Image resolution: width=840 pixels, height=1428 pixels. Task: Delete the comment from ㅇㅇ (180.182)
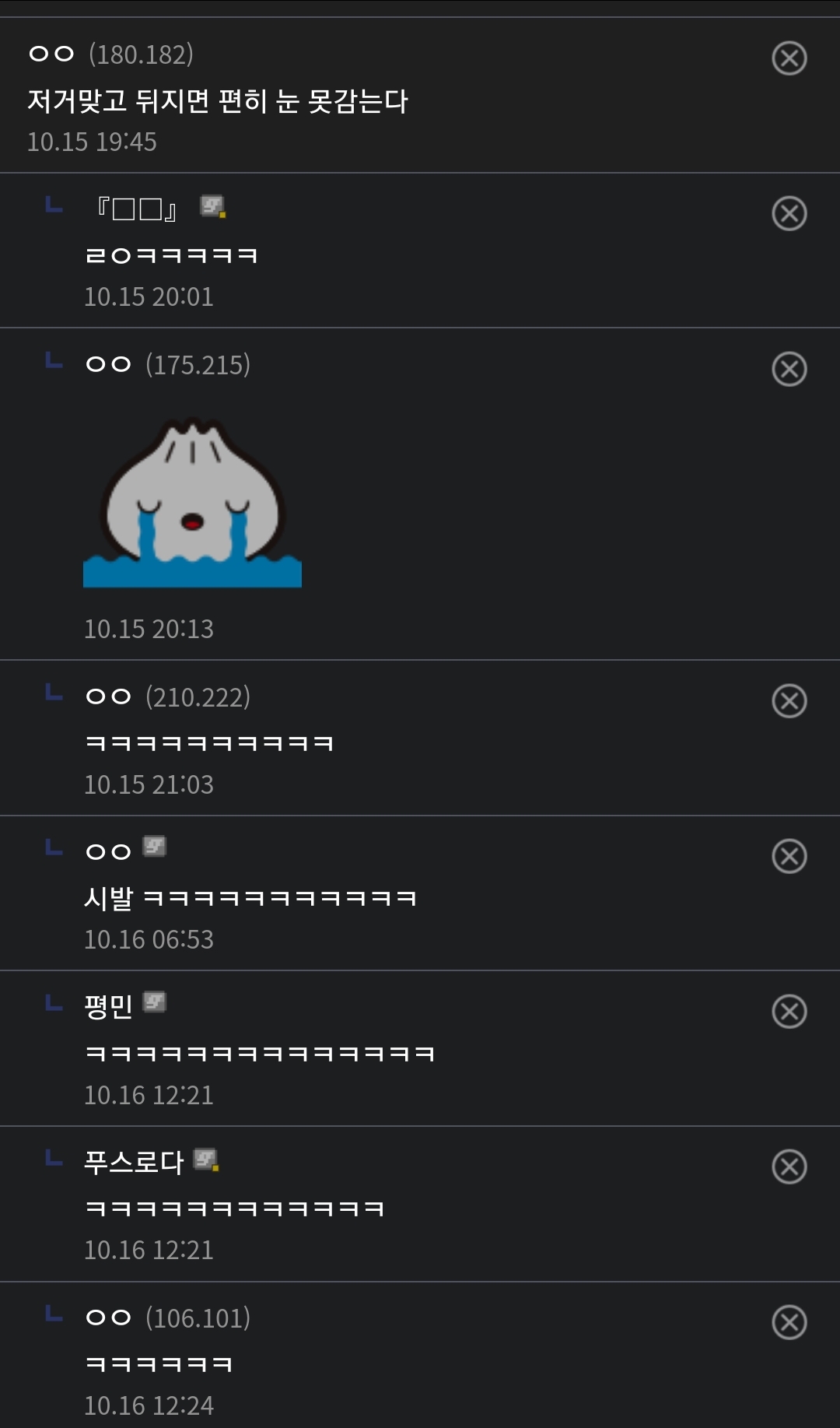(x=789, y=58)
